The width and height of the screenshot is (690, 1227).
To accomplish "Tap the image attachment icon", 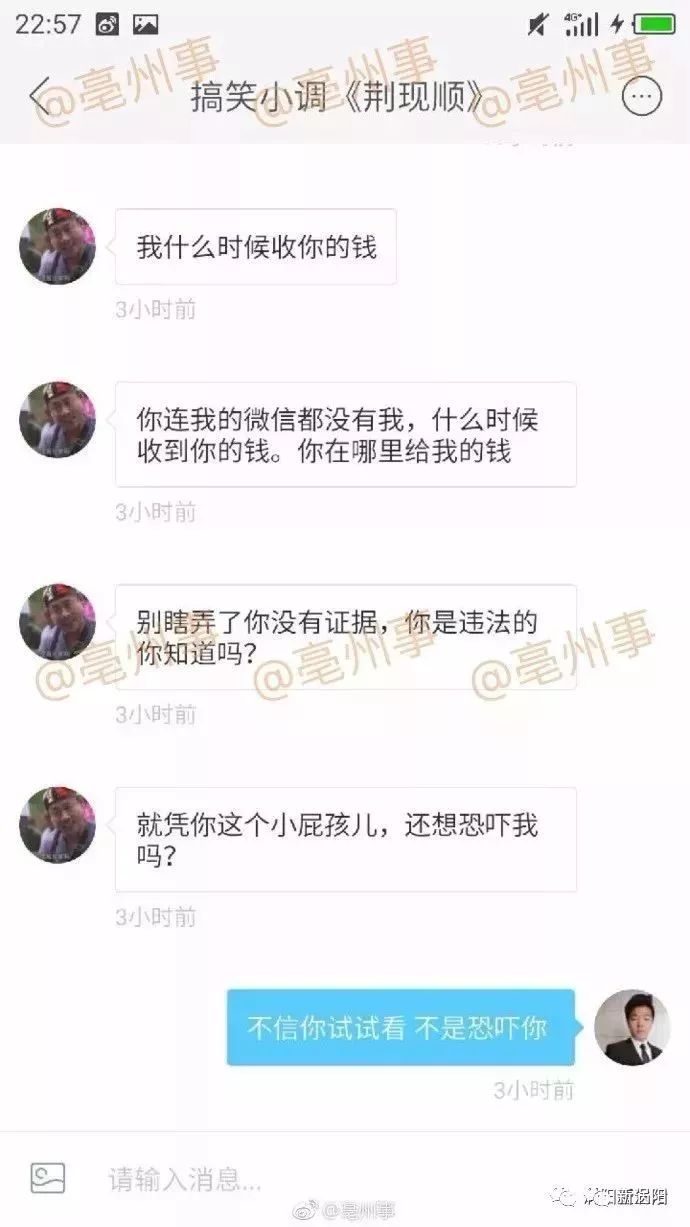I will tap(47, 1177).
